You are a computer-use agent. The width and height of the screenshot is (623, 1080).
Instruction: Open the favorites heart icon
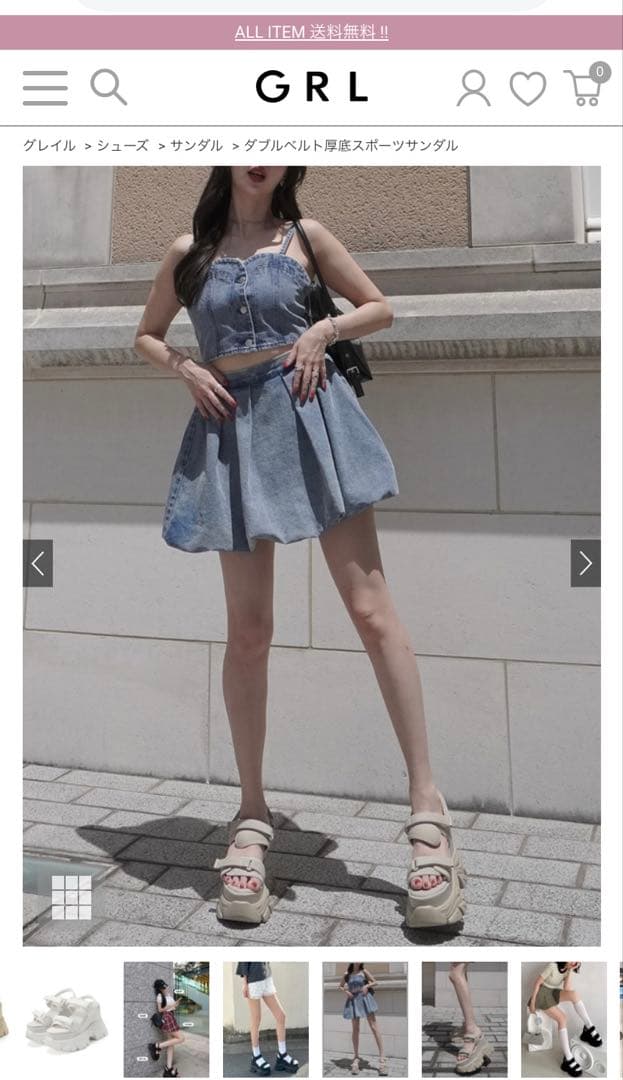click(528, 89)
